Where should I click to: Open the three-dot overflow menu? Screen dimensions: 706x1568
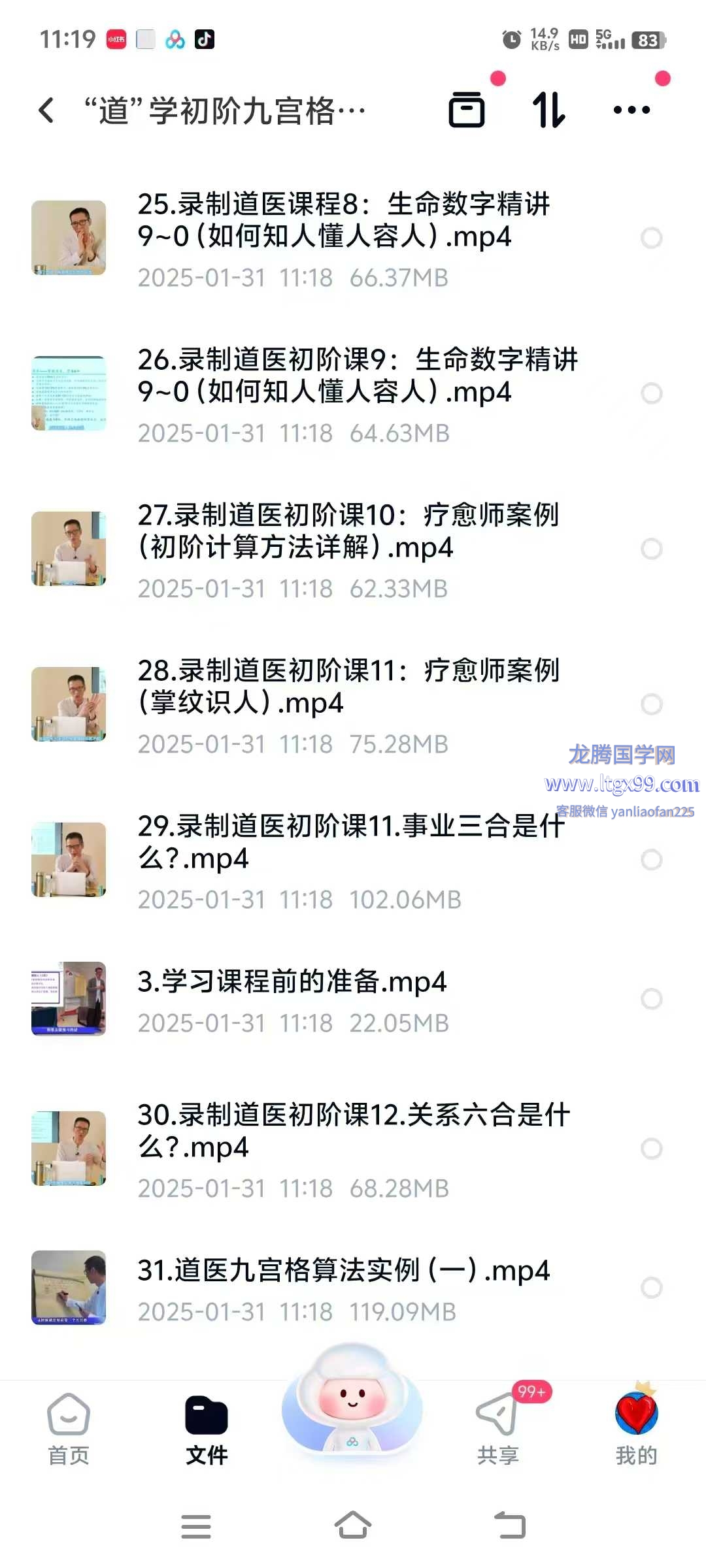coord(631,110)
